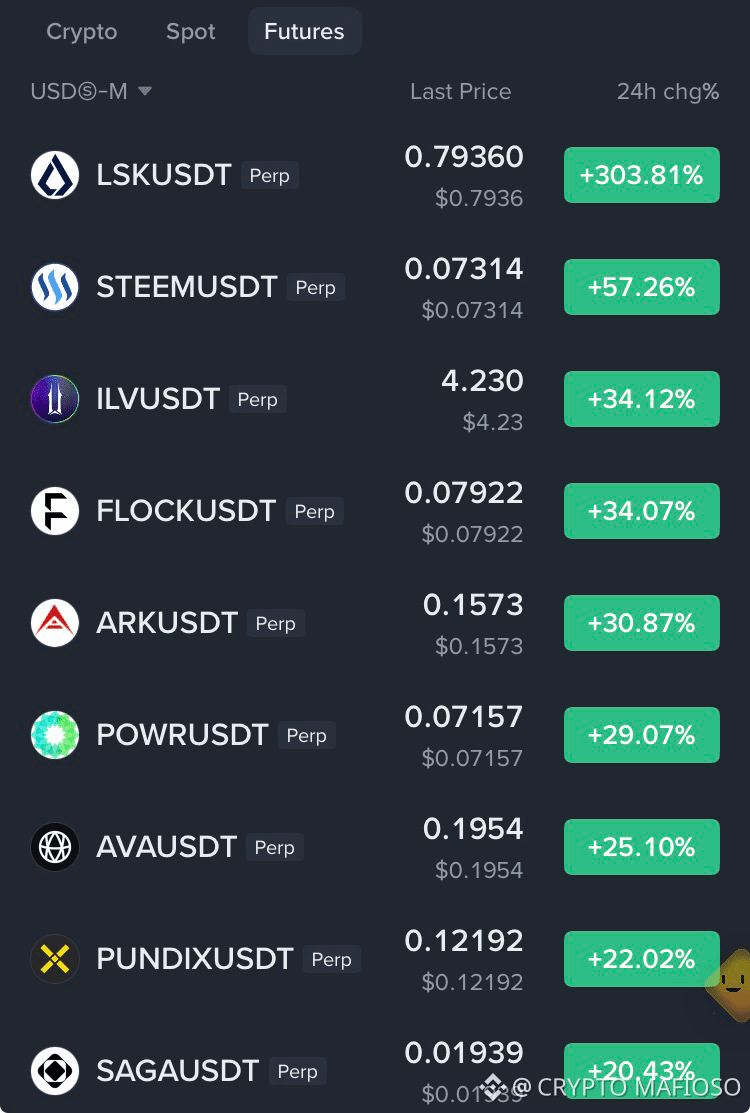Viewport: 750px width, 1113px height.
Task: Sort by Last Price column
Action: point(461,92)
